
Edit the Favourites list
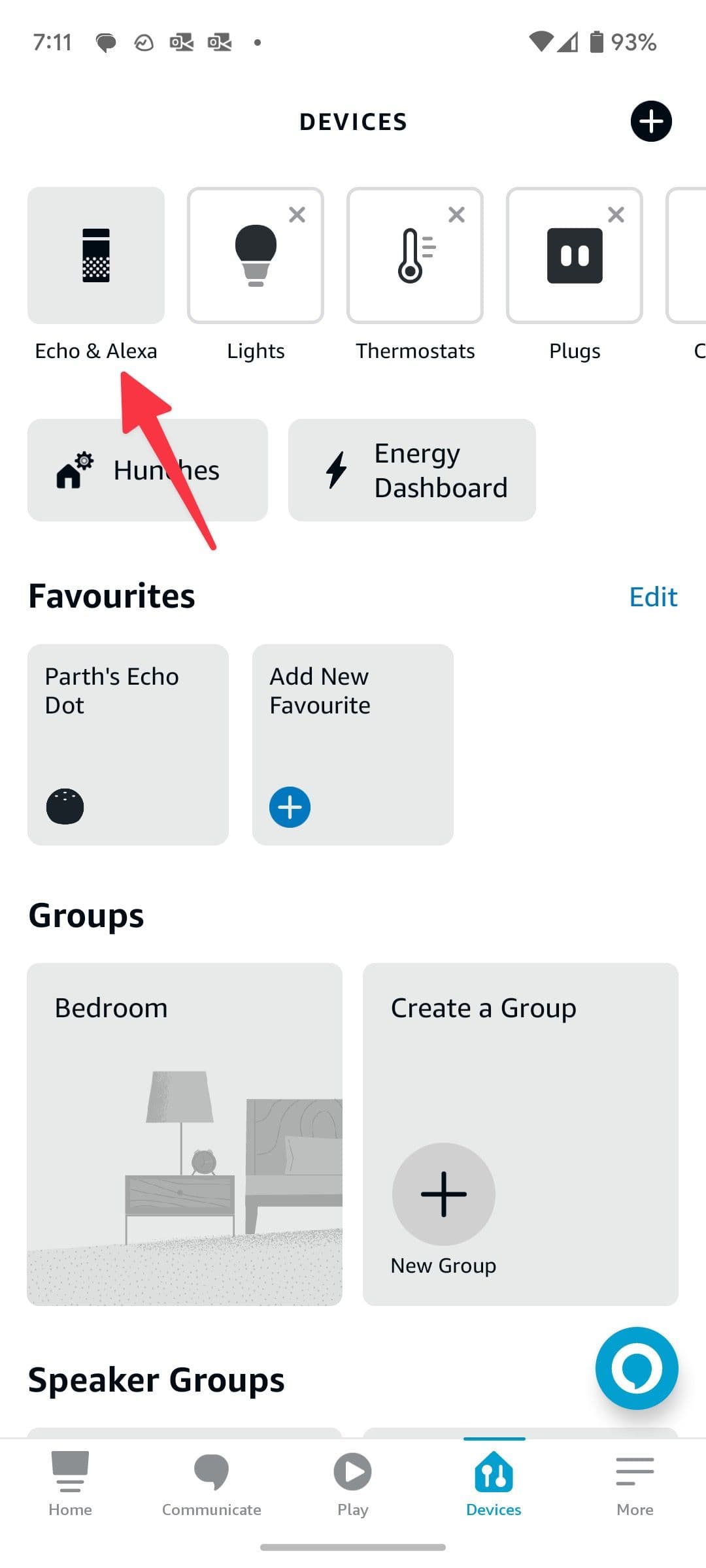(652, 597)
